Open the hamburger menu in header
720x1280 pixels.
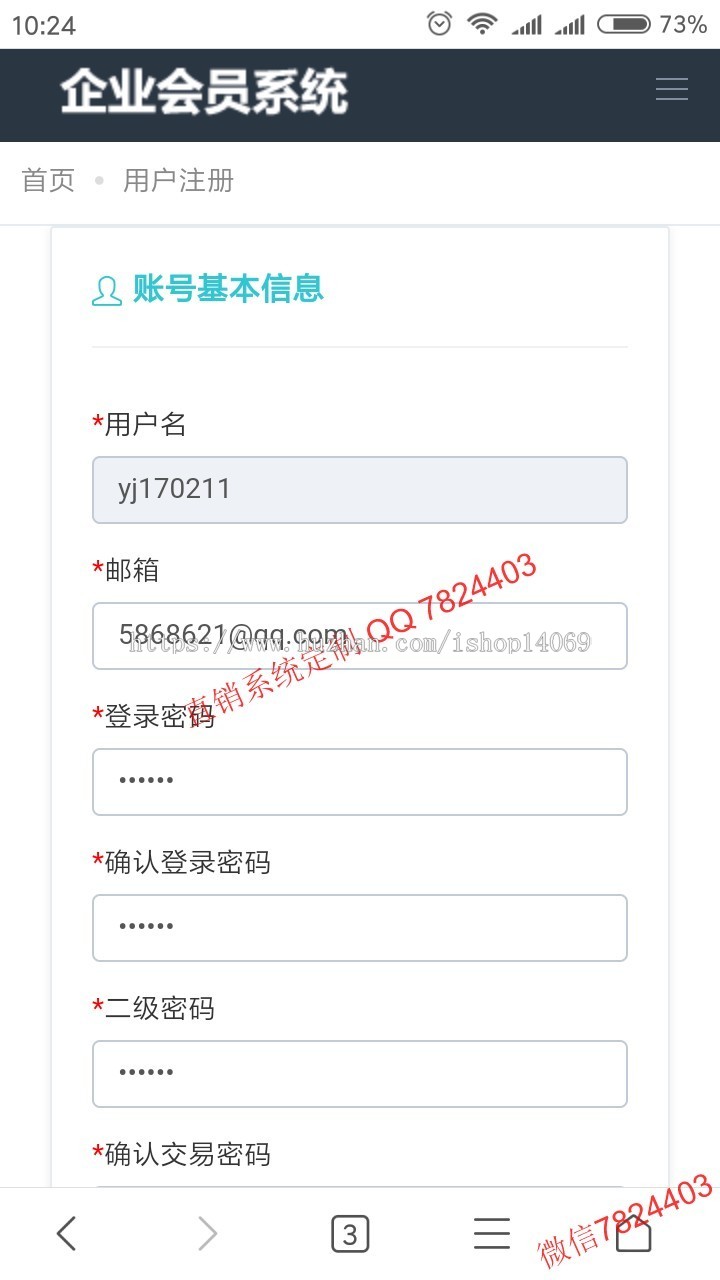click(671, 89)
